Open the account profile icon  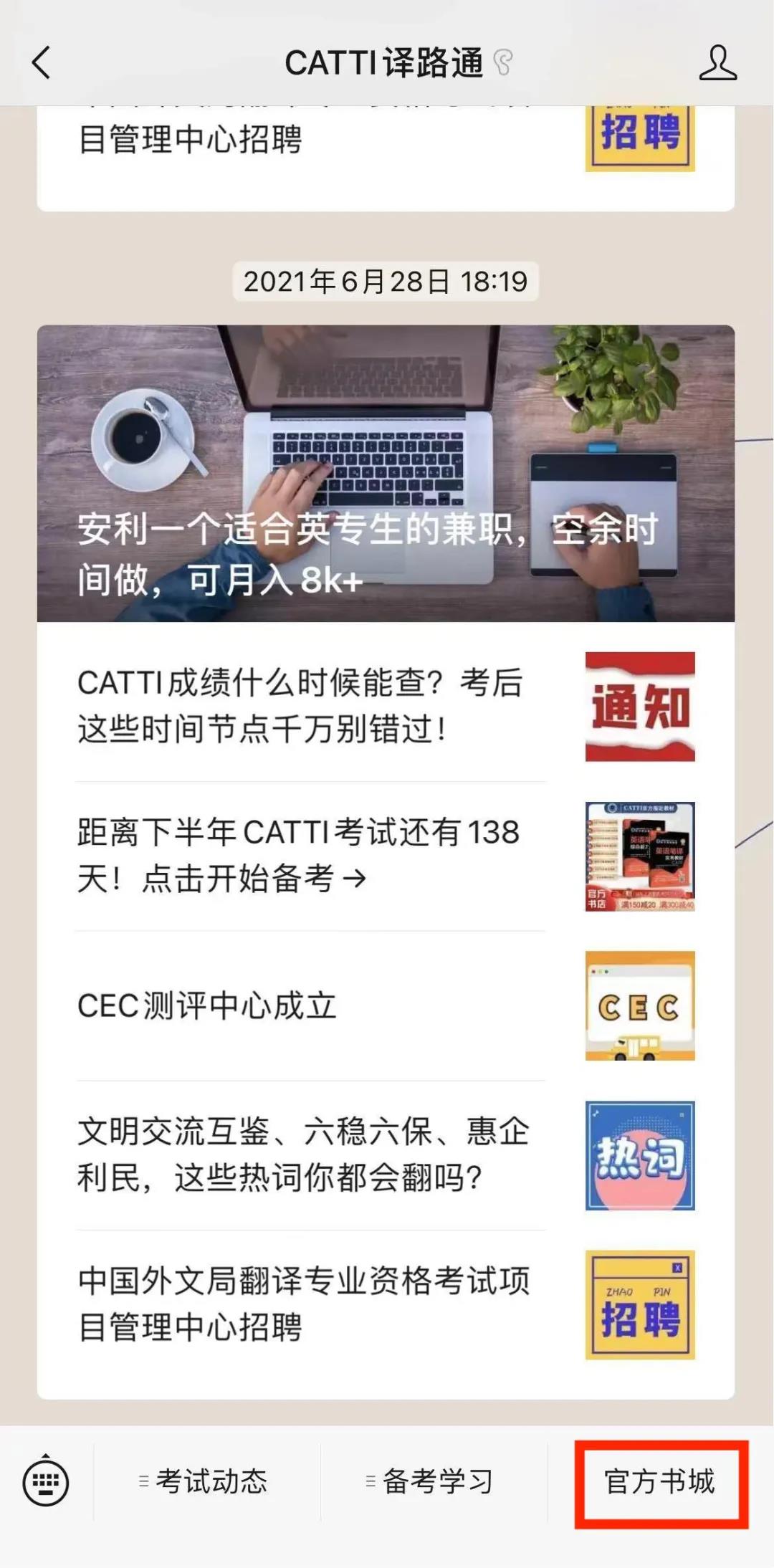pos(718,62)
